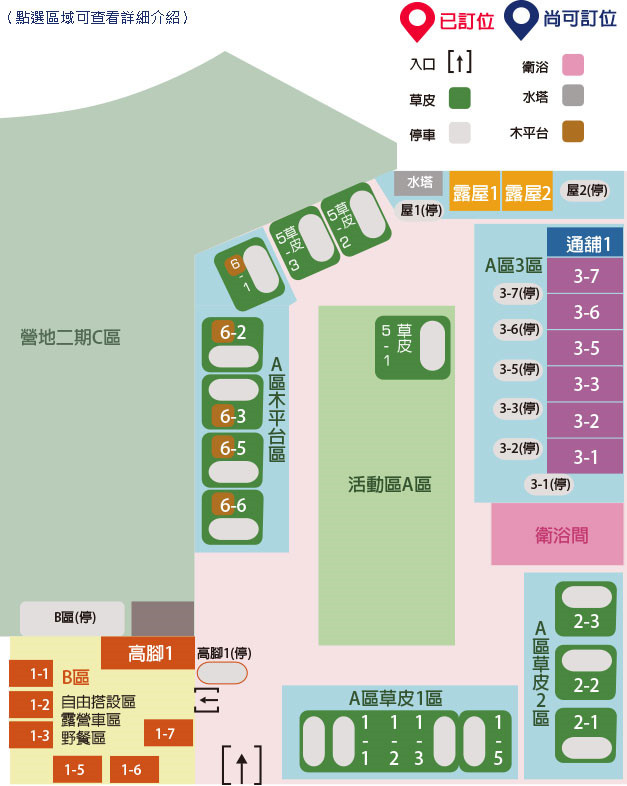View wooden platform site 6-2
Viewport: 627px width, 786px height.
tap(233, 345)
